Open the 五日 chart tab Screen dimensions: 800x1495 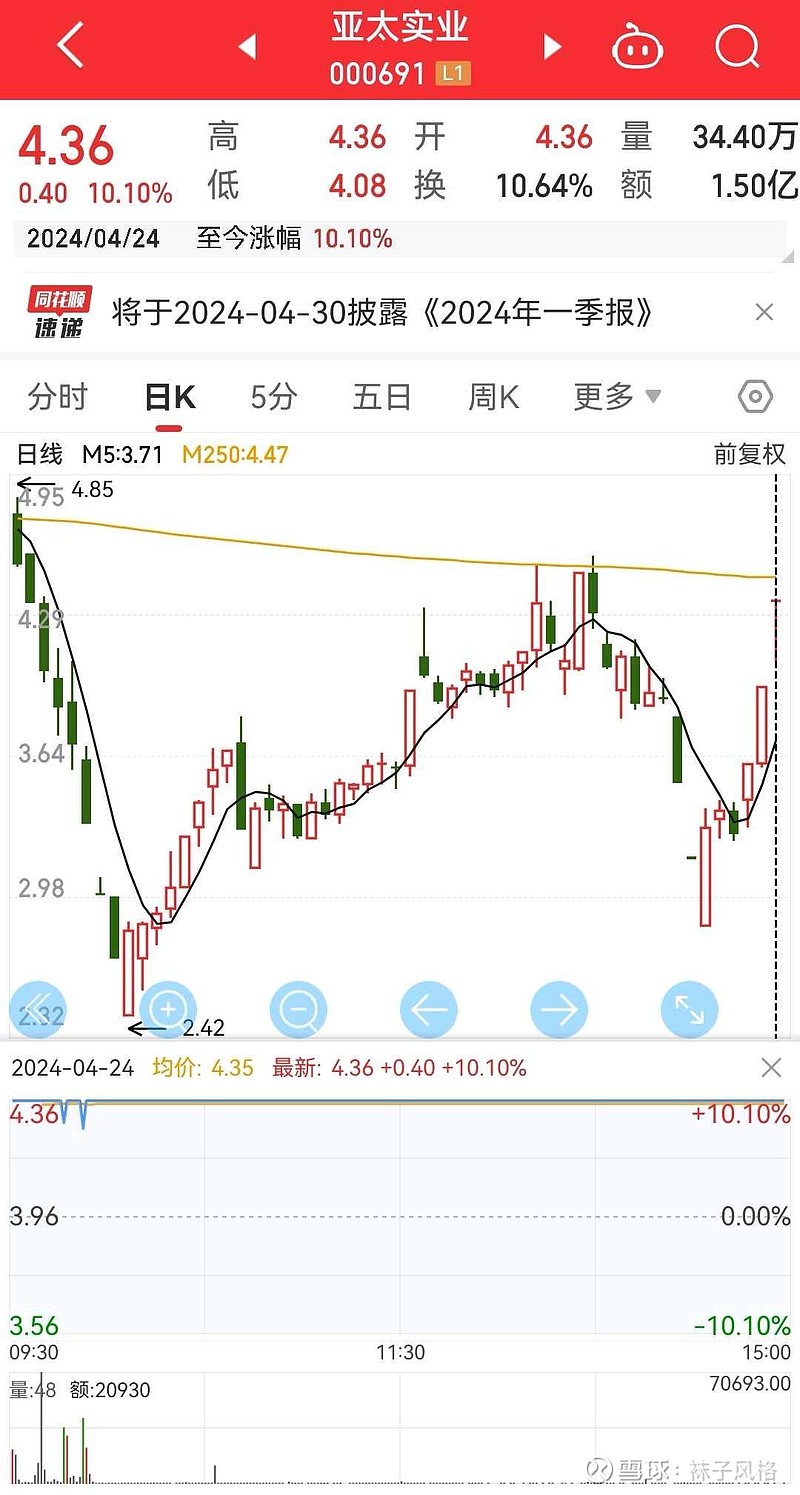coord(382,397)
